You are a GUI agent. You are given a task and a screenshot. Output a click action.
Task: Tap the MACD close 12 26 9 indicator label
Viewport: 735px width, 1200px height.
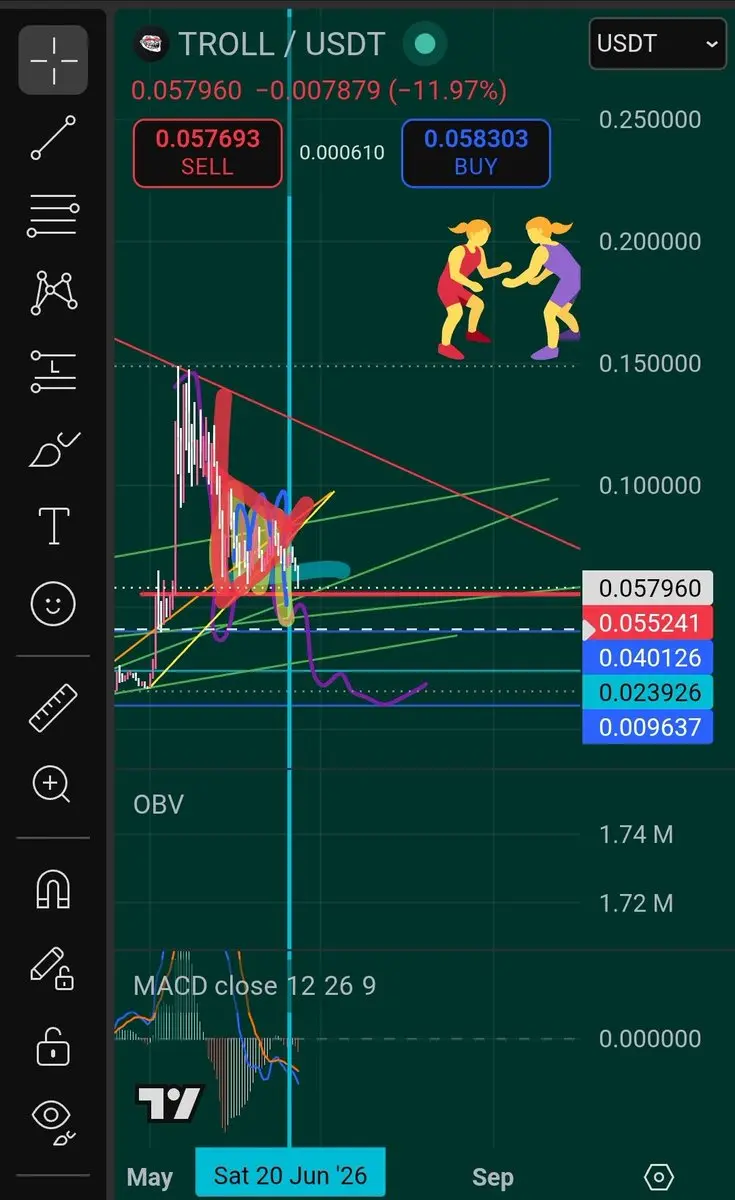point(255,986)
